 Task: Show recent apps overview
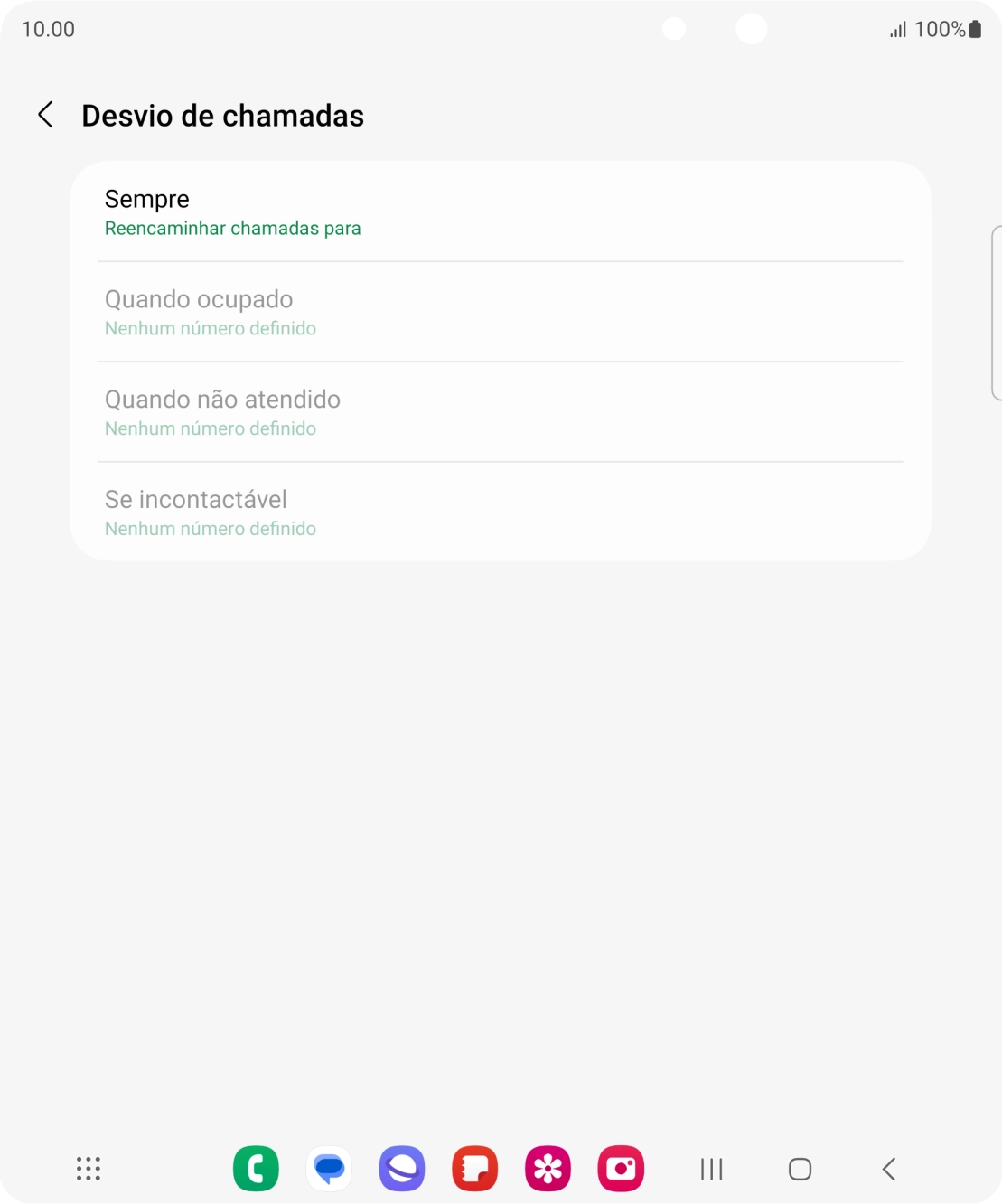[710, 1168]
